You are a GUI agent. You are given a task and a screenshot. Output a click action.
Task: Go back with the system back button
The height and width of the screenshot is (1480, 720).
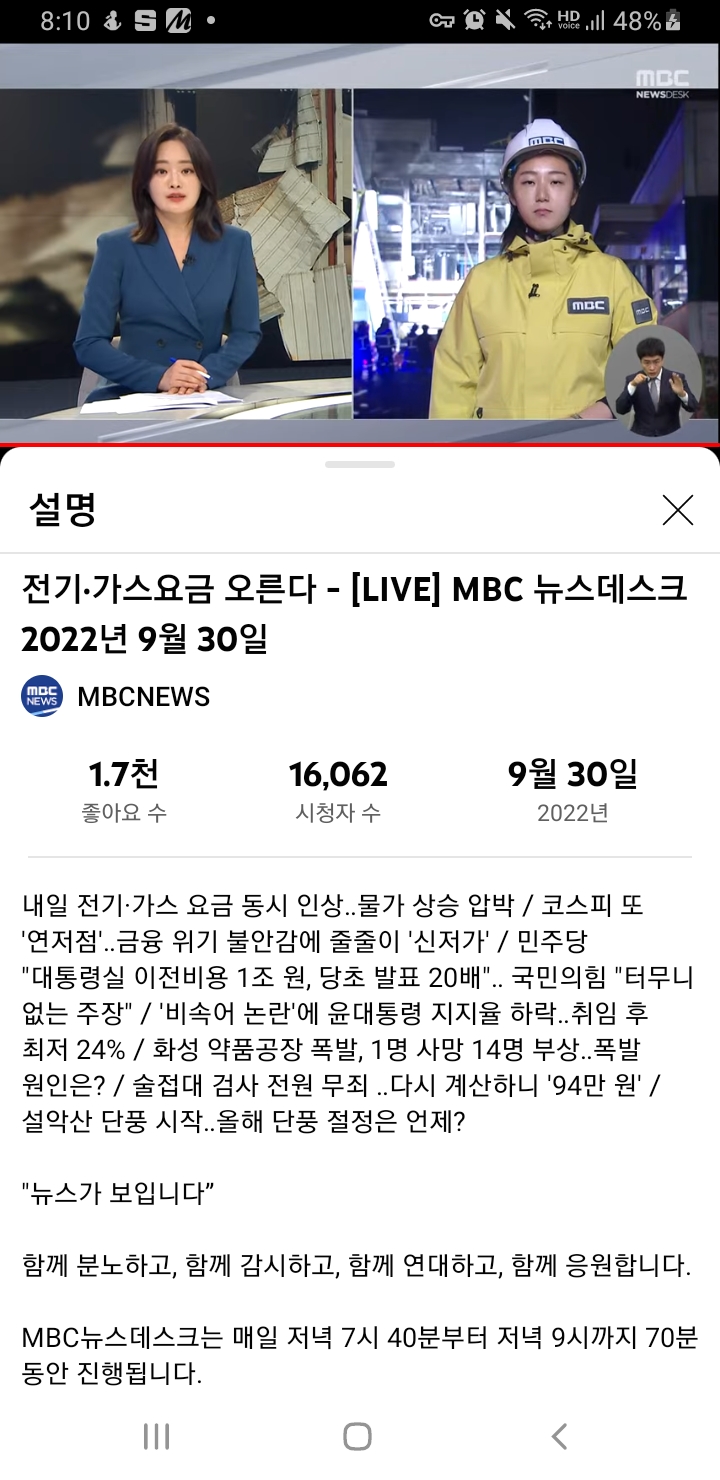(559, 1437)
